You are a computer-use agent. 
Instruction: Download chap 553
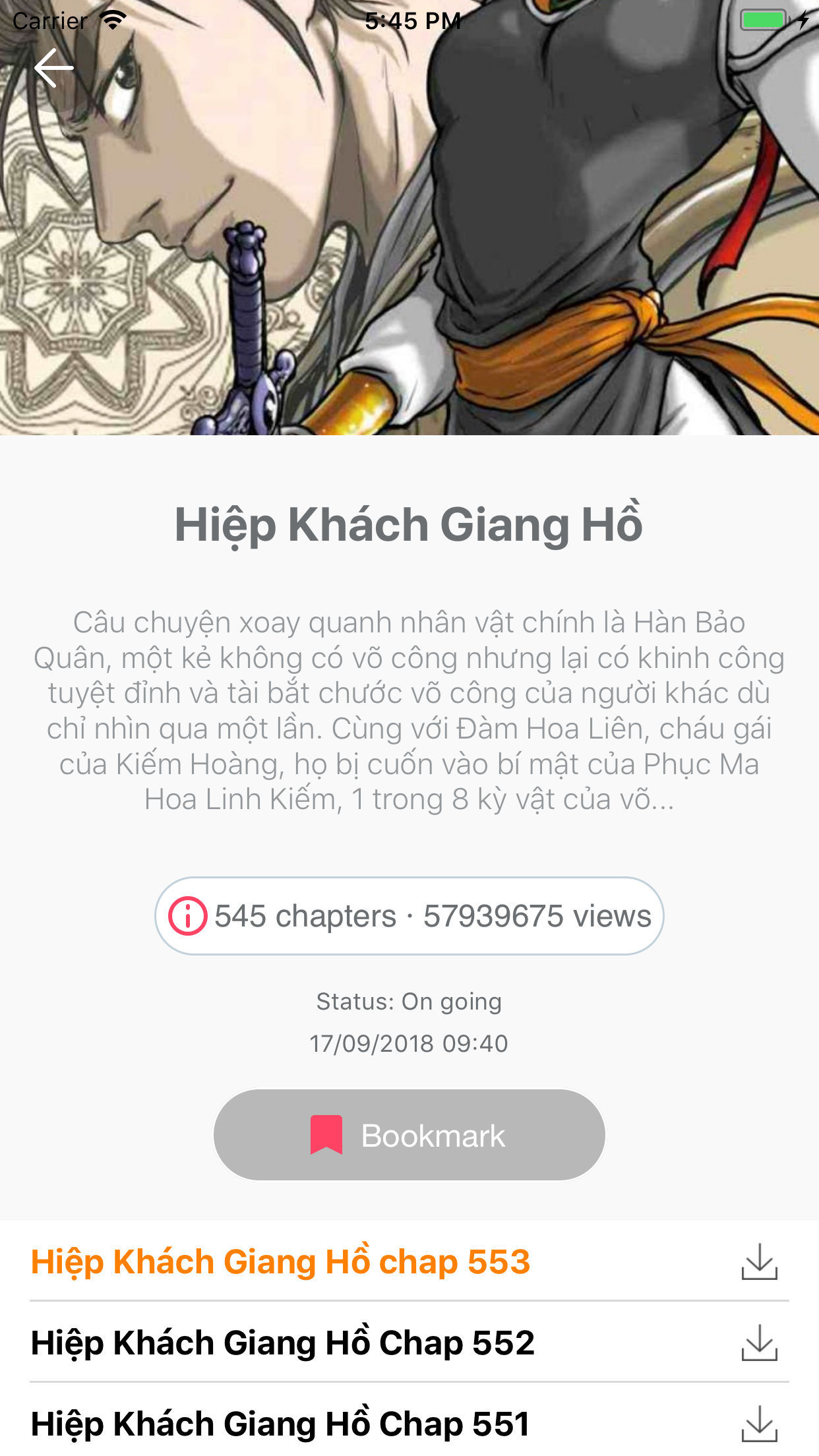coord(760,1261)
